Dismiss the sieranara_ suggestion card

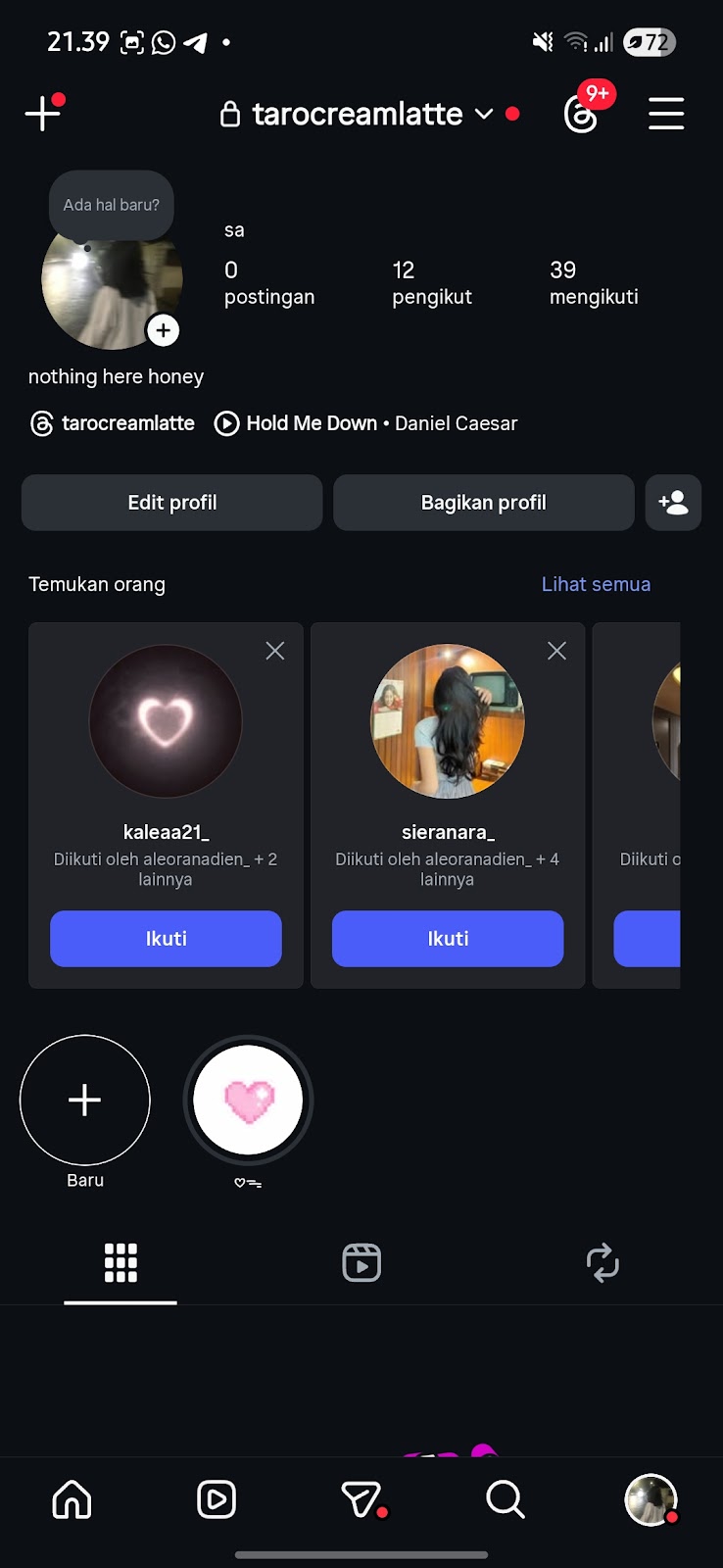click(557, 651)
